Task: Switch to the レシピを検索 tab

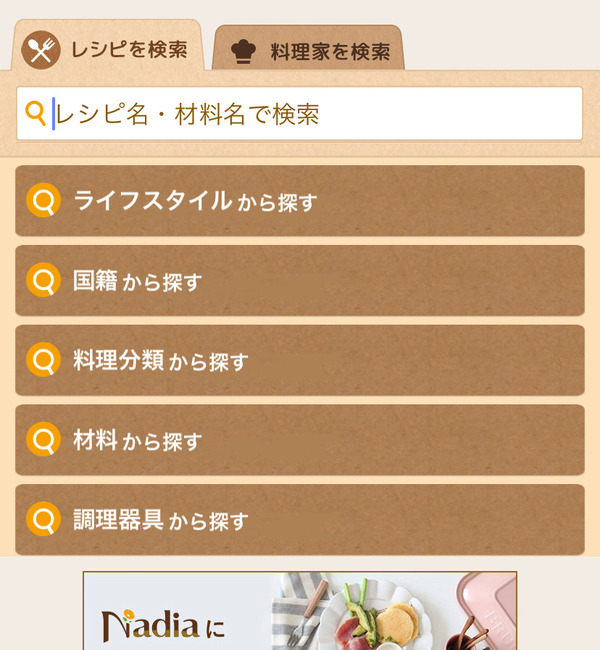Action: click(108, 48)
